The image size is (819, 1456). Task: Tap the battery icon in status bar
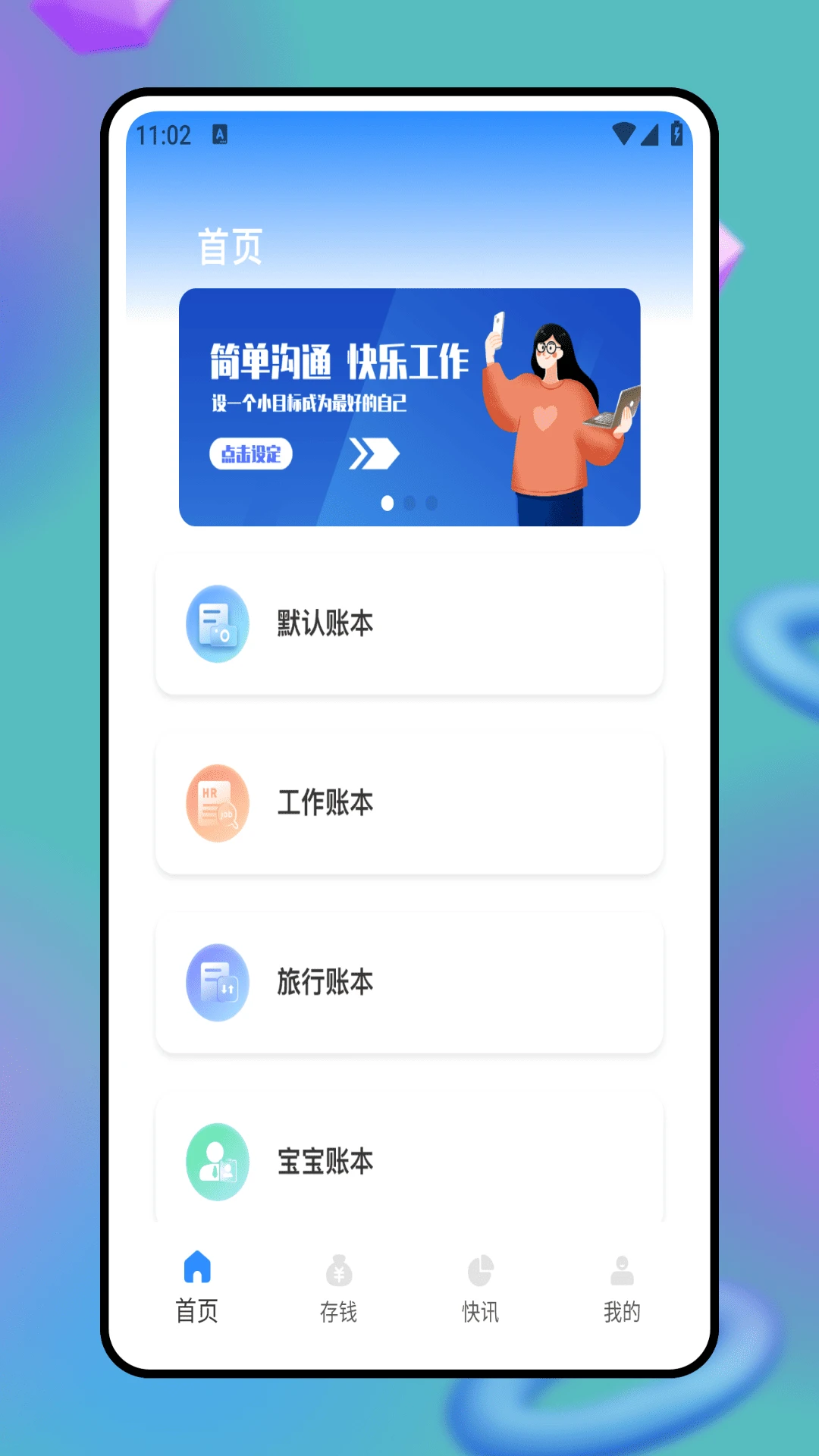[674, 135]
